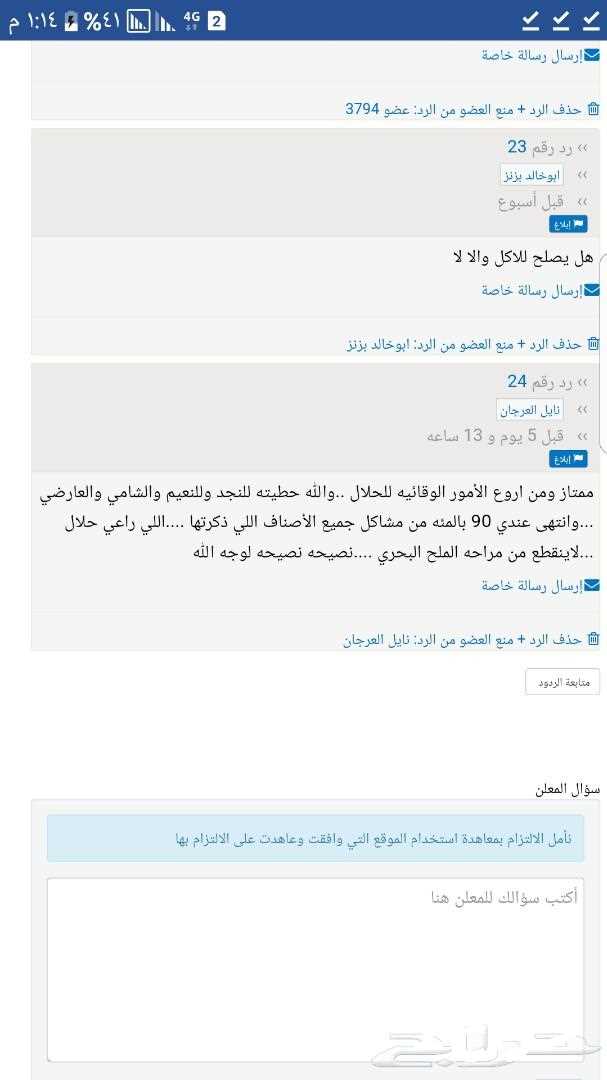Report reply number 24
607x1080 pixels.
[568, 459]
